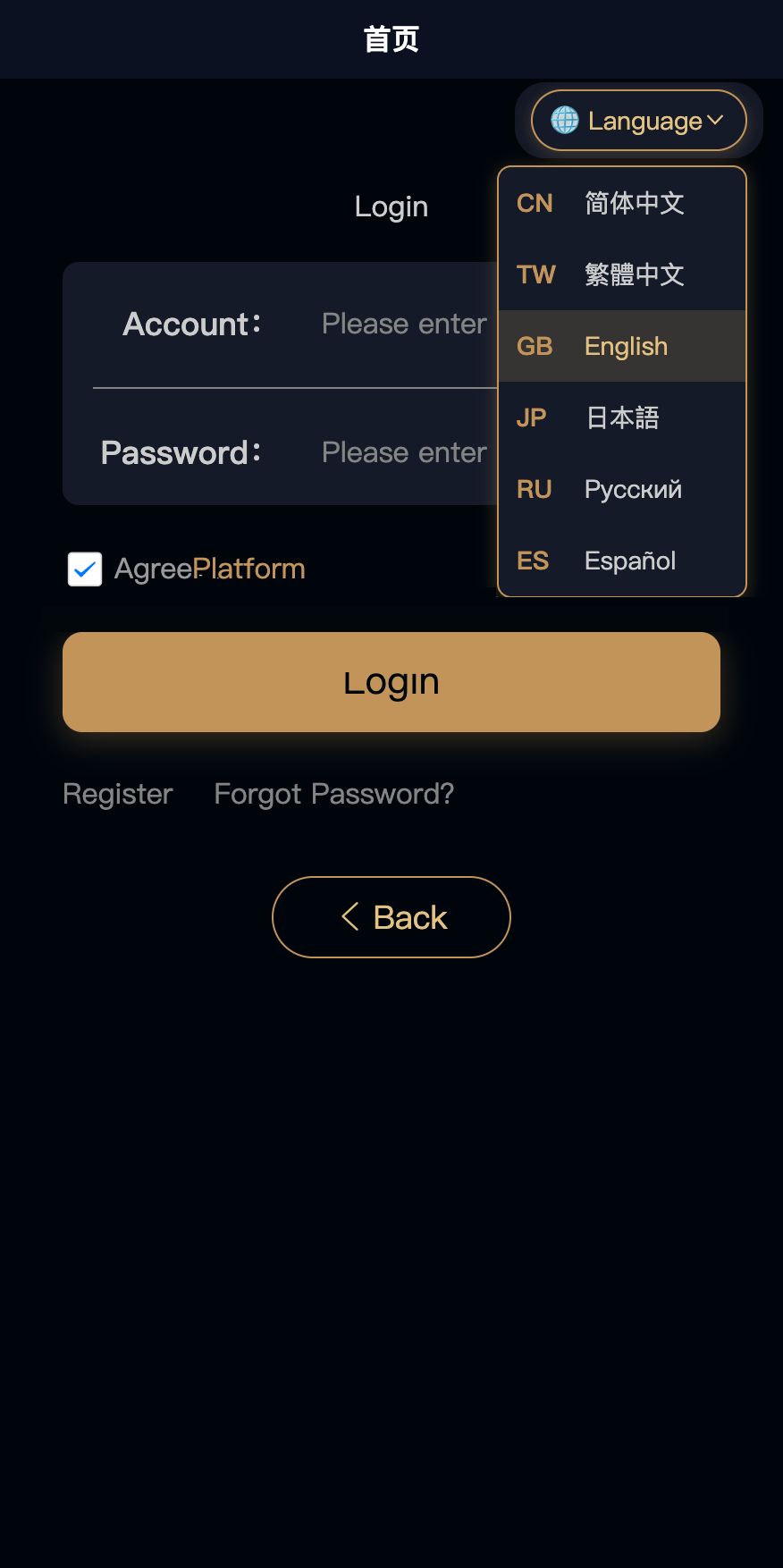Image resolution: width=783 pixels, height=1568 pixels.
Task: Click the Register link
Action: coord(117,794)
